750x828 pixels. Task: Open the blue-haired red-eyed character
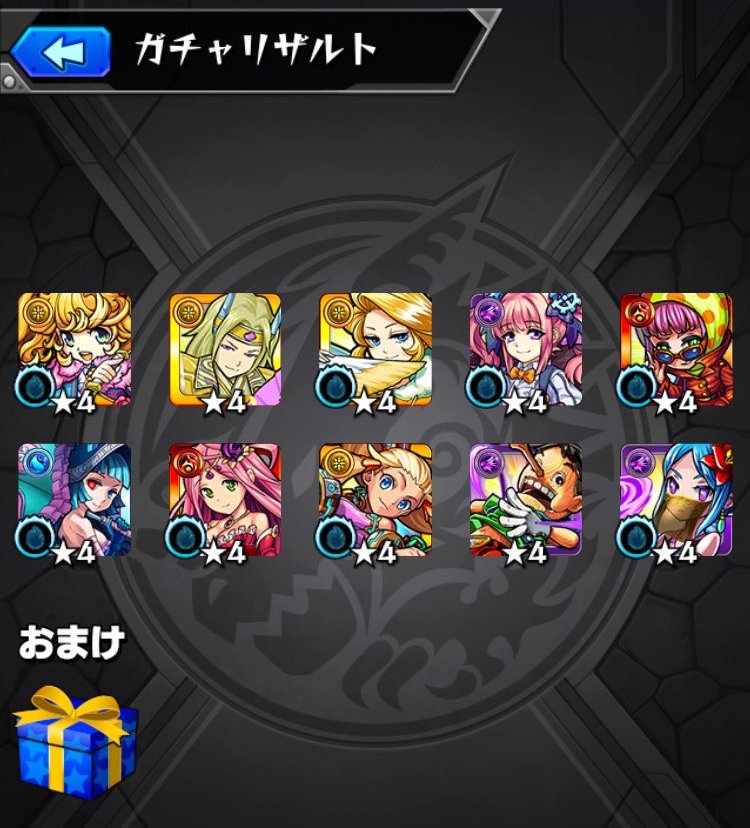point(75,500)
